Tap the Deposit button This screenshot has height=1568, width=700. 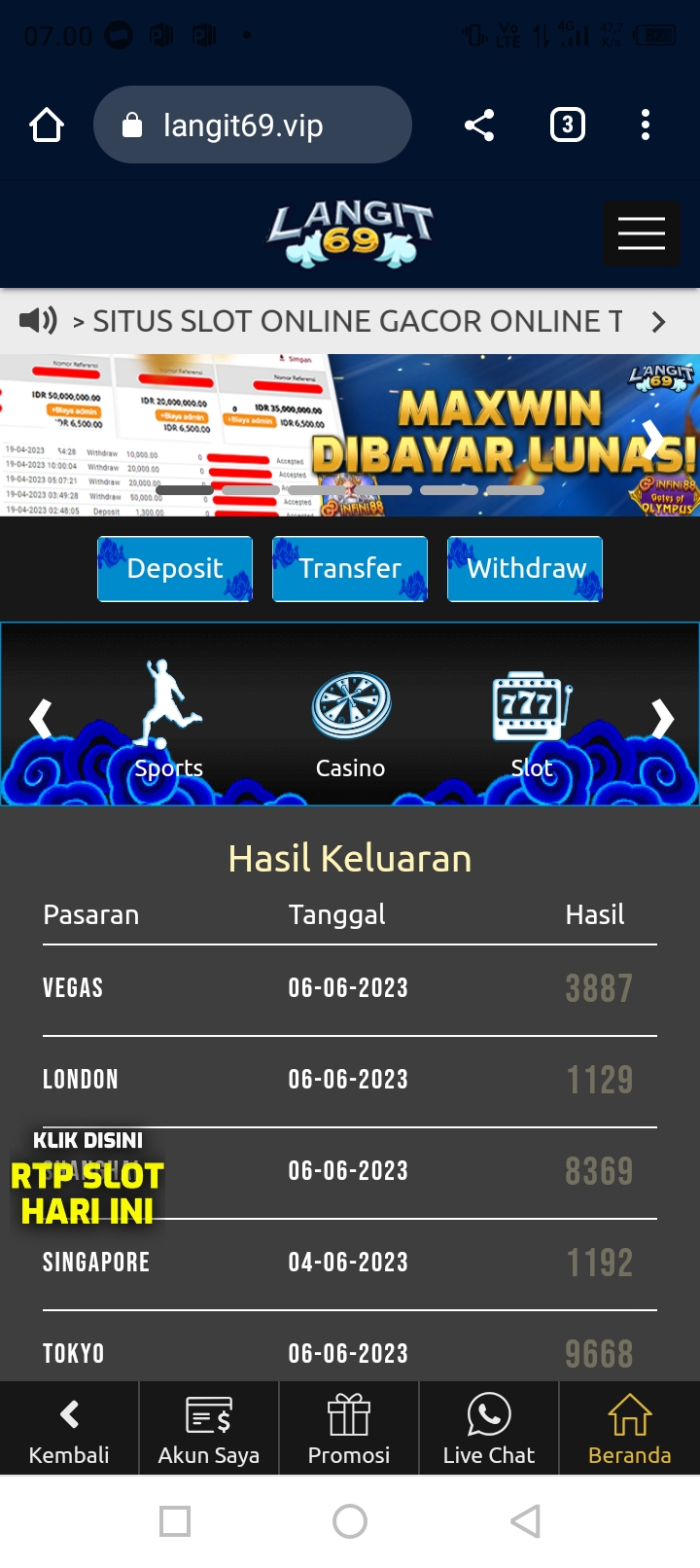coord(175,569)
